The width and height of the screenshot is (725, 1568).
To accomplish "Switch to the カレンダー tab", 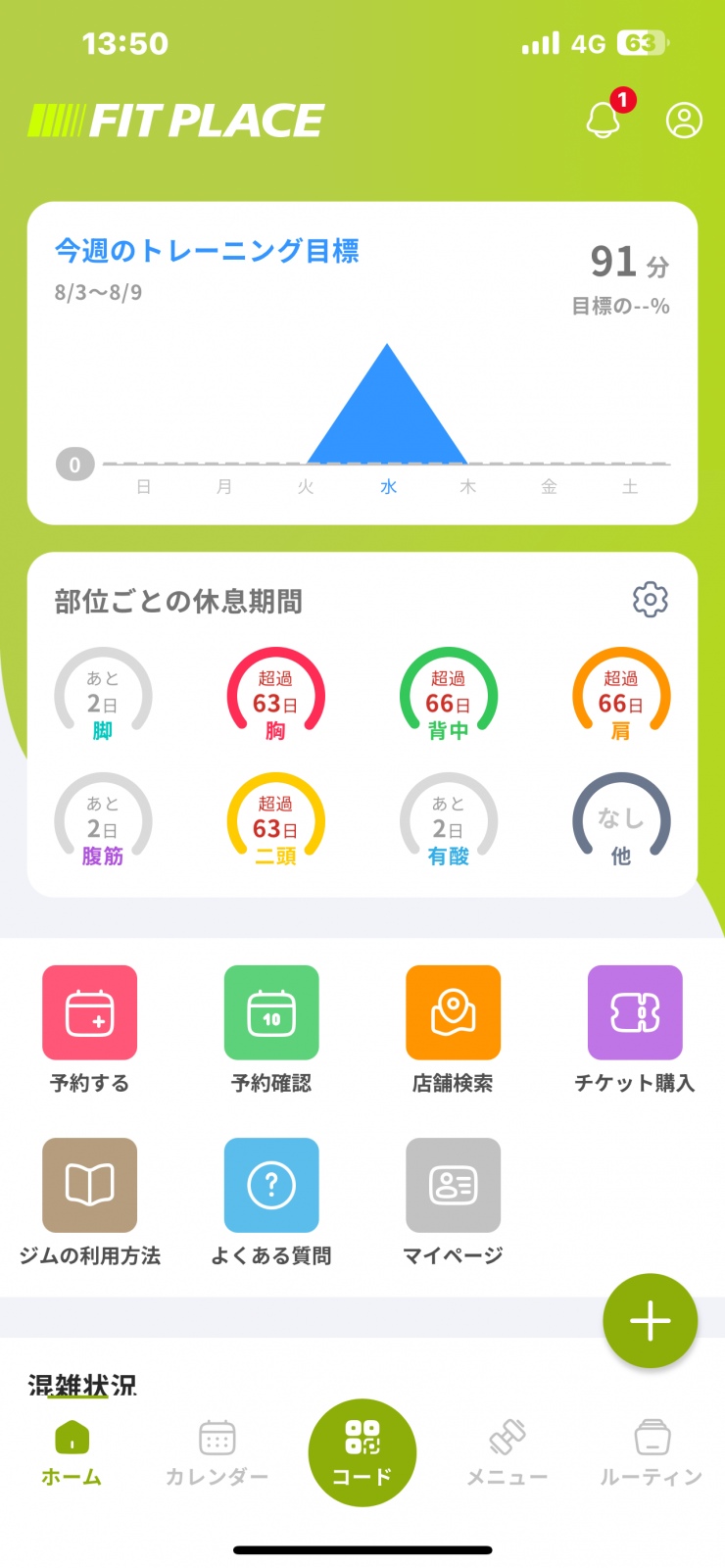I will pos(217,1452).
